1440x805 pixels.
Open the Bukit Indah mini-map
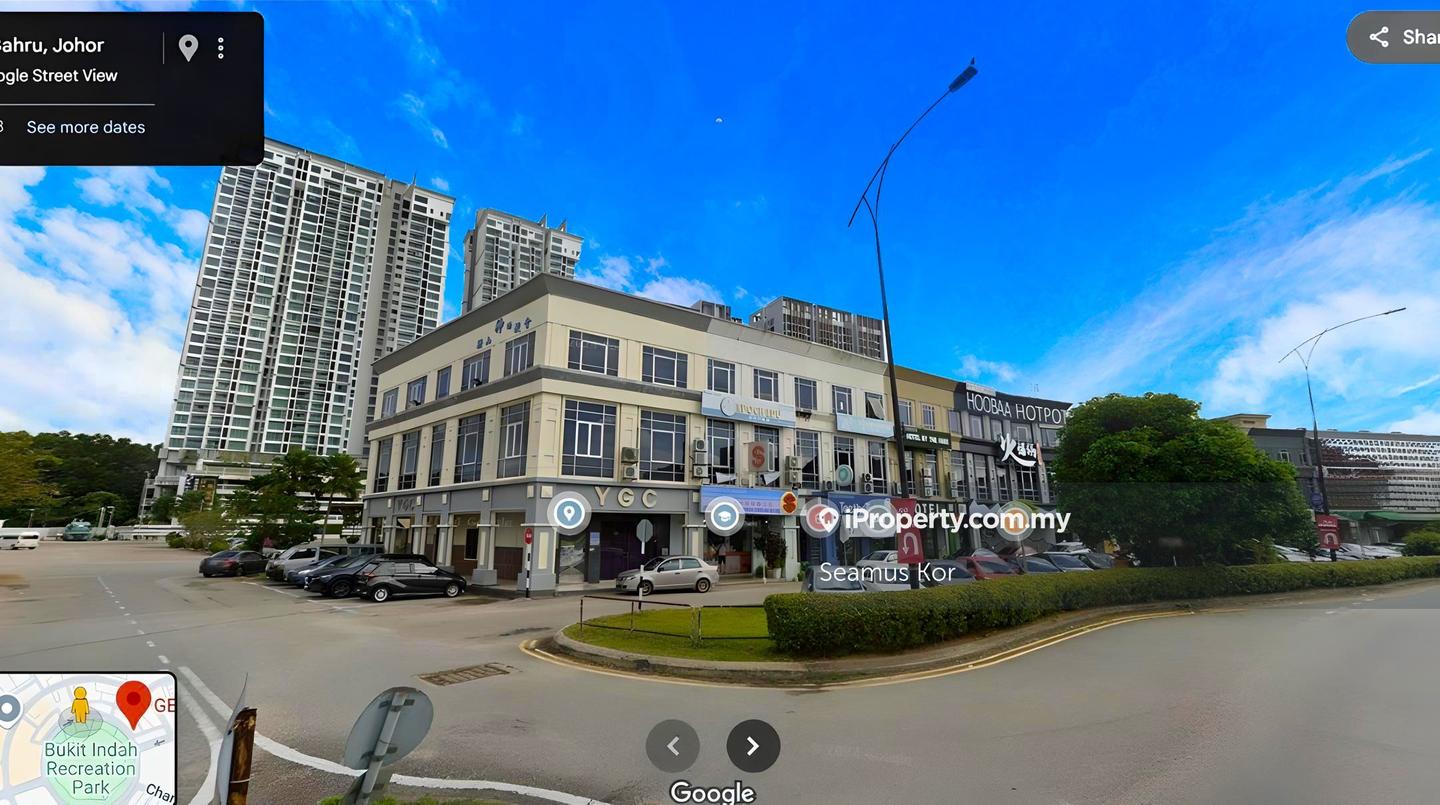point(88,740)
